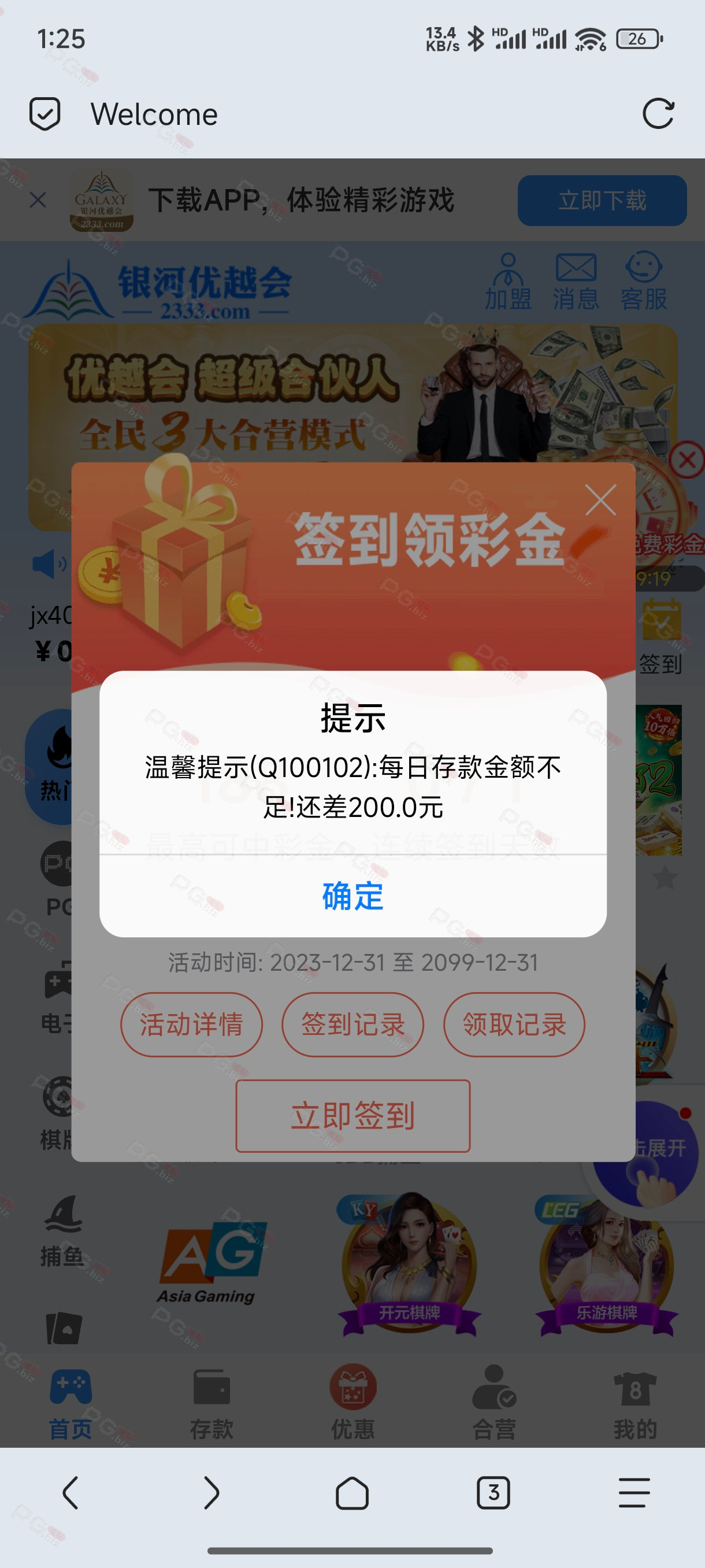Open the browser hamburger menu
Image resolution: width=705 pixels, height=1568 pixels.
pos(634,1492)
